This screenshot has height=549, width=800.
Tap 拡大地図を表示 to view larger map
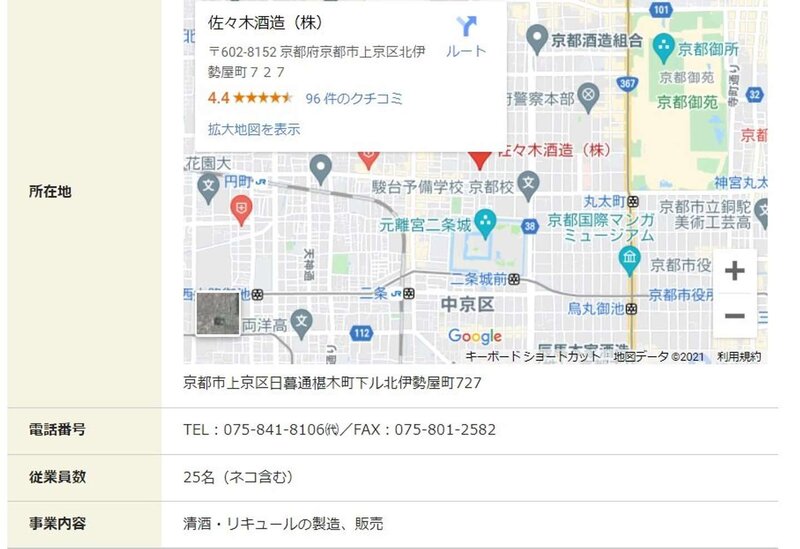[254, 129]
